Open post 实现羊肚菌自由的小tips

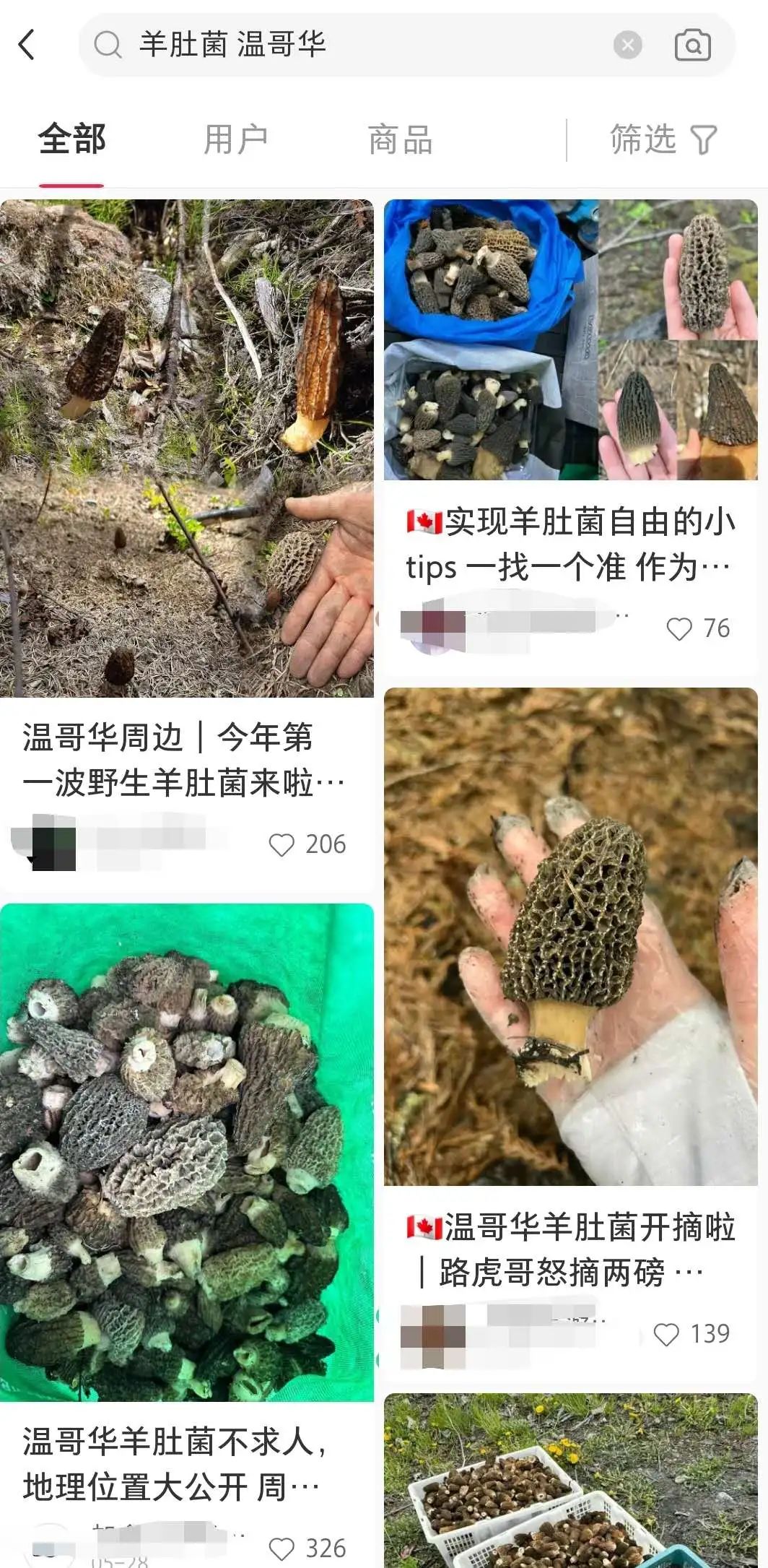pos(570,339)
